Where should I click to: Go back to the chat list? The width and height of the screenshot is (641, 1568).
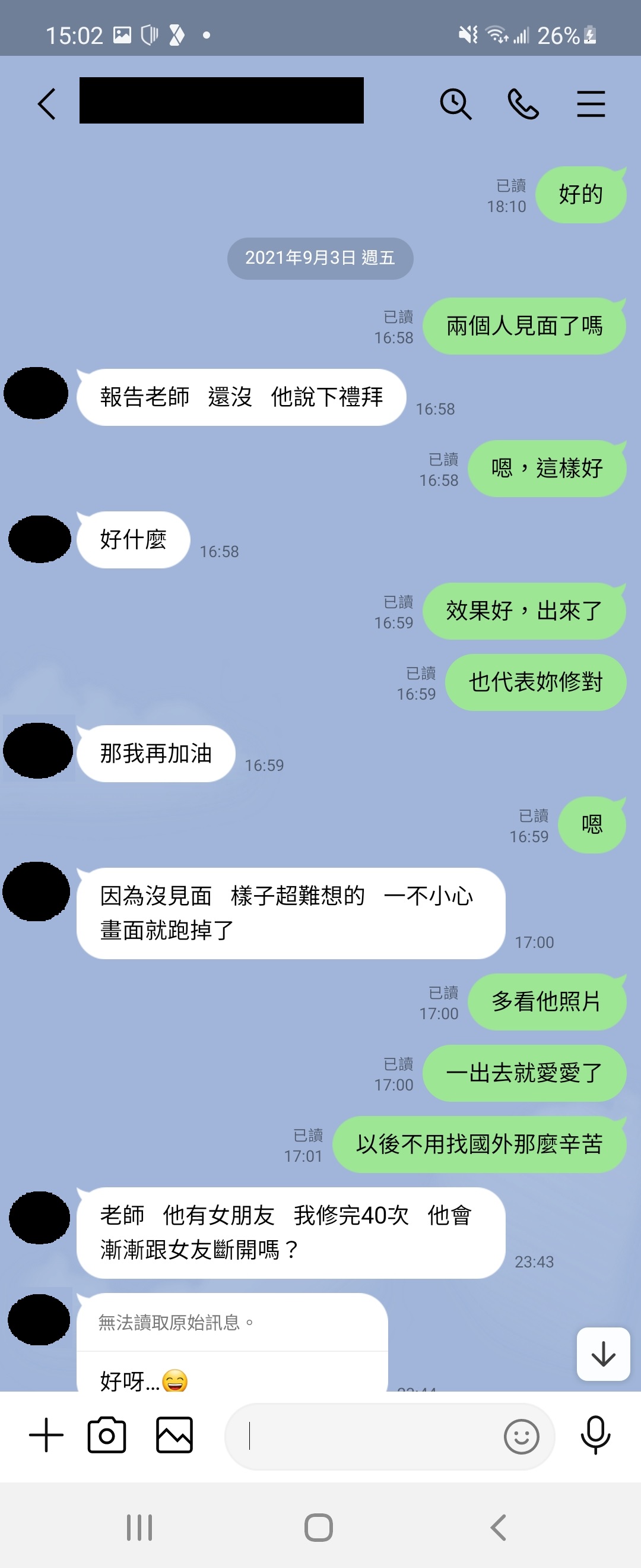pos(47,103)
